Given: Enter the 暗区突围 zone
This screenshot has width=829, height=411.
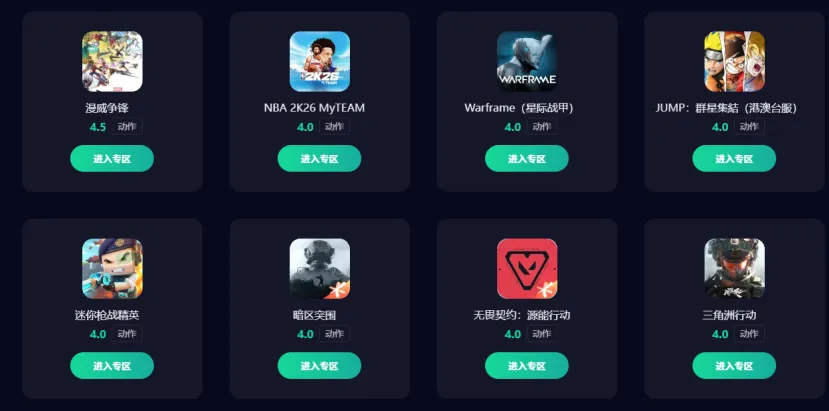Looking at the screenshot, I should [x=319, y=365].
